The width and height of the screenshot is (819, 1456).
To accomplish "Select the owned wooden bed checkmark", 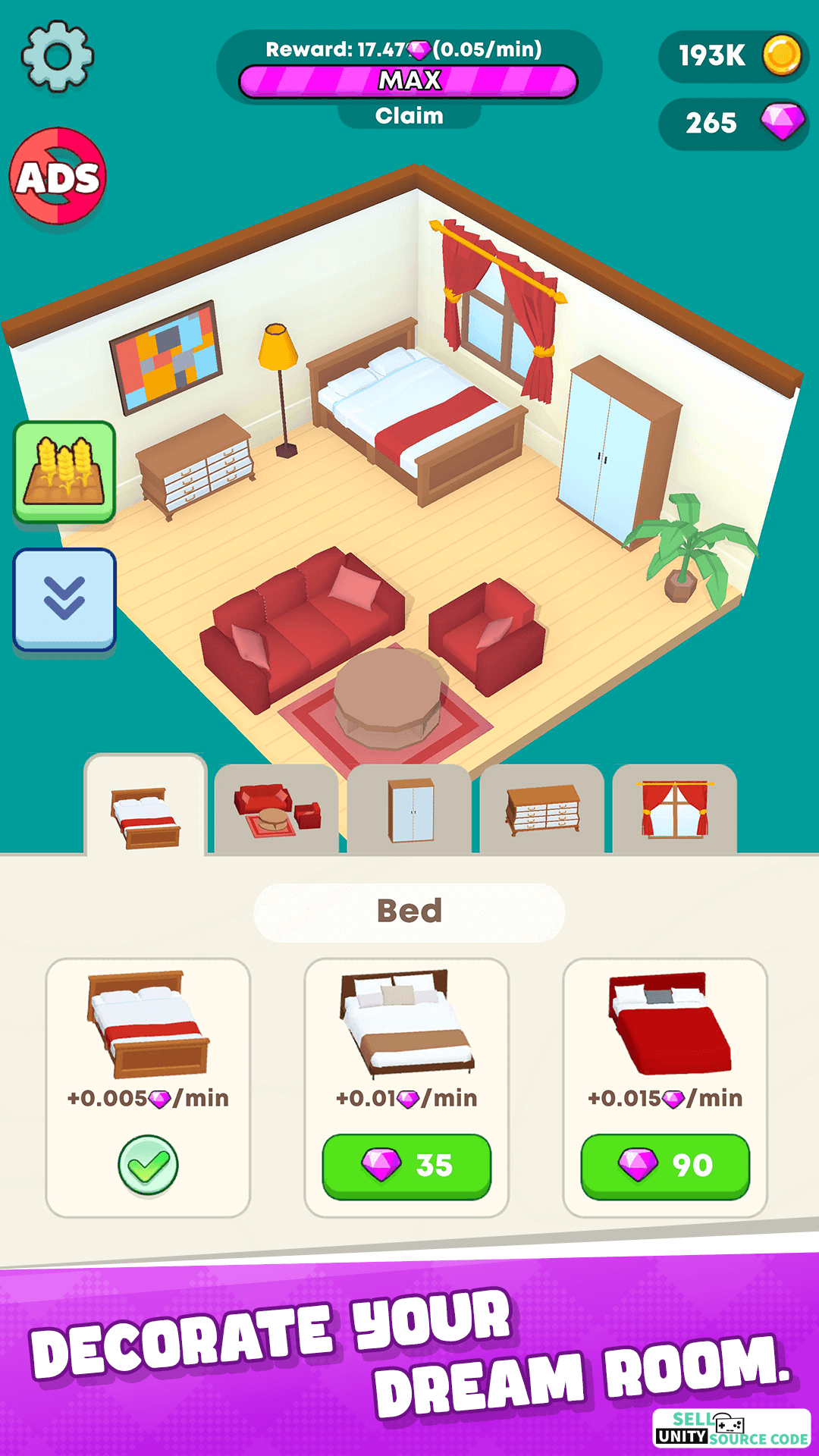I will pos(148,1165).
